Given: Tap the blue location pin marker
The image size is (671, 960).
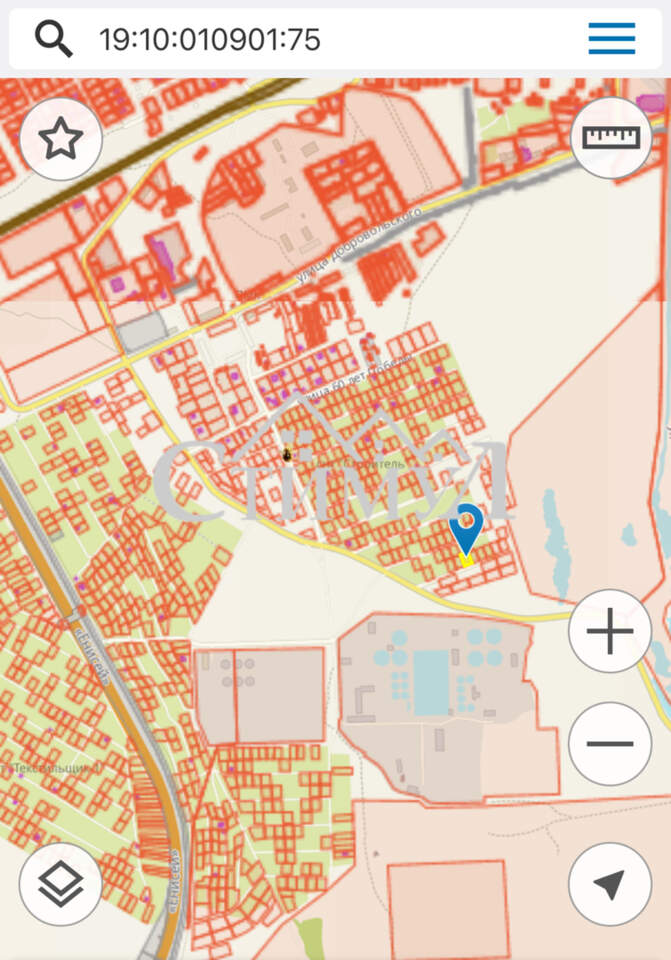Looking at the screenshot, I should coord(466,528).
